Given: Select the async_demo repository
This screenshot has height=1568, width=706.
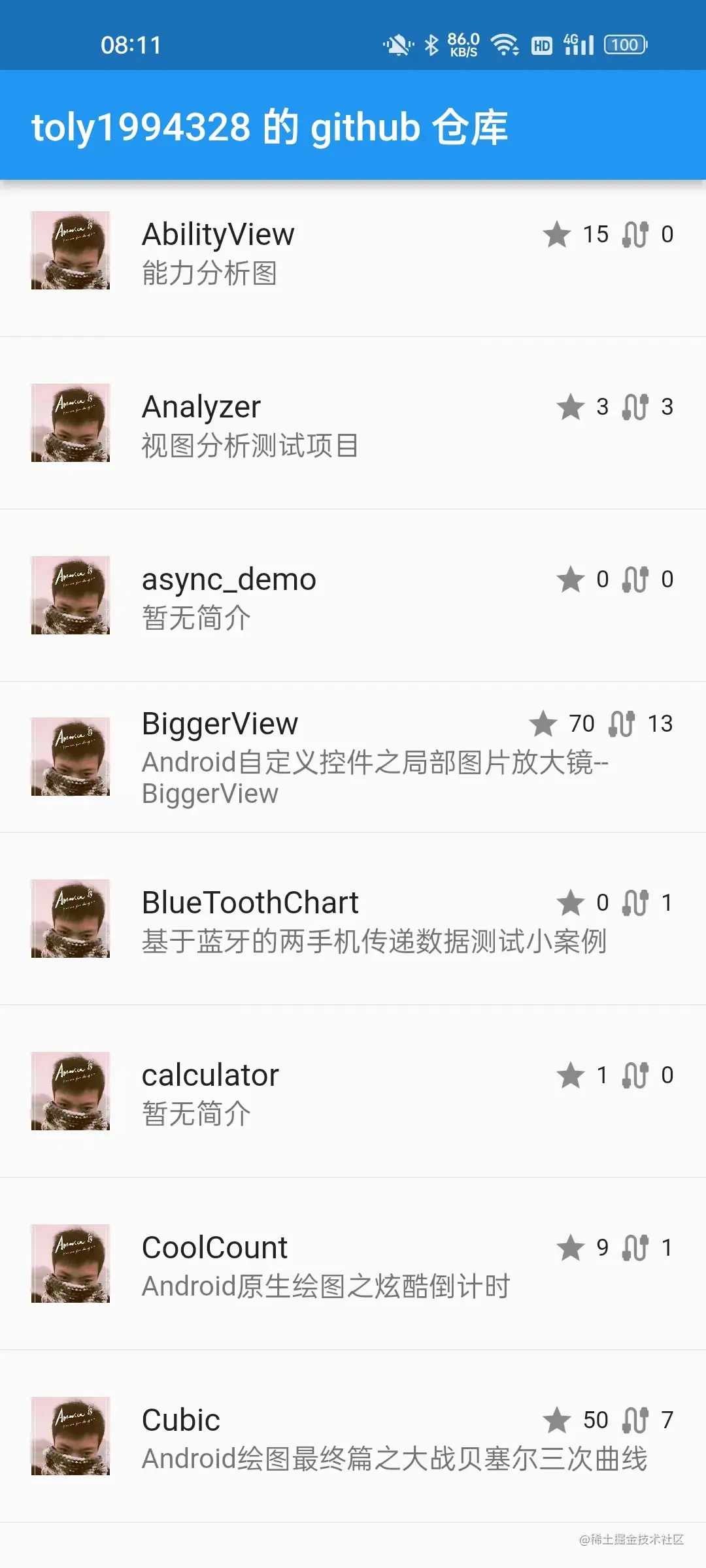Looking at the screenshot, I should tap(353, 595).
